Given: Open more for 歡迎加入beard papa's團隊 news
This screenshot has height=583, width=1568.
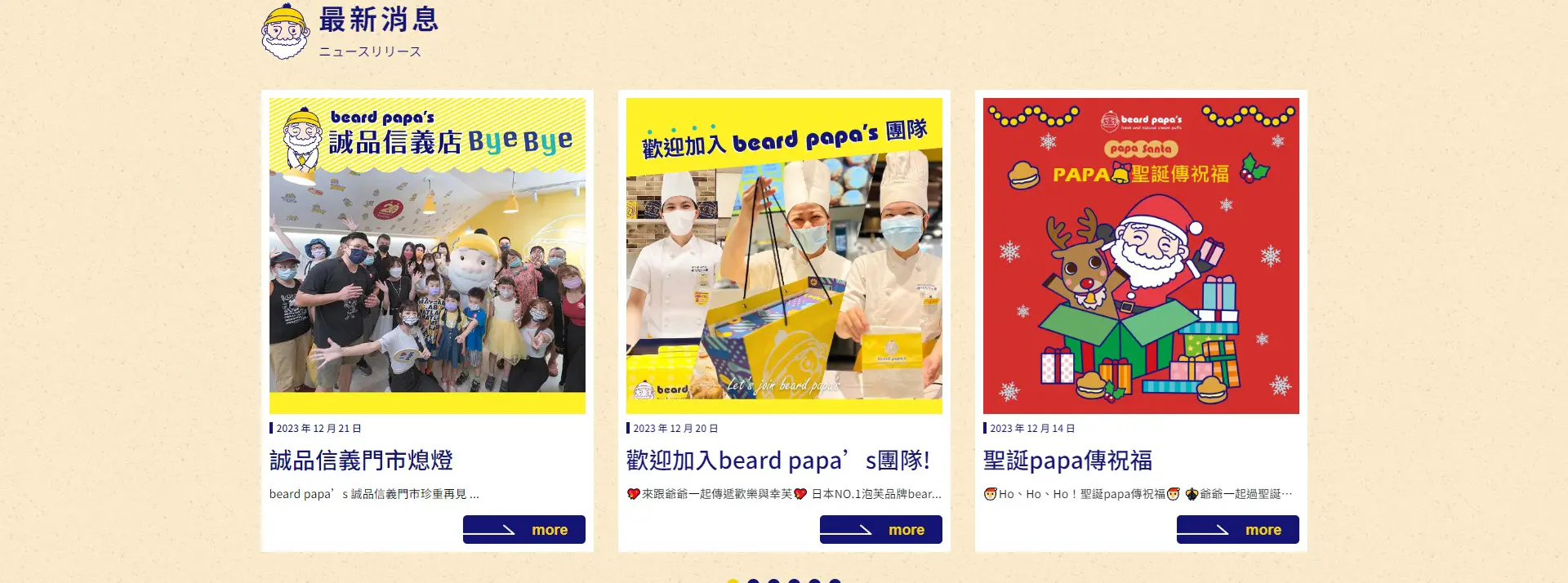Looking at the screenshot, I should tap(880, 529).
